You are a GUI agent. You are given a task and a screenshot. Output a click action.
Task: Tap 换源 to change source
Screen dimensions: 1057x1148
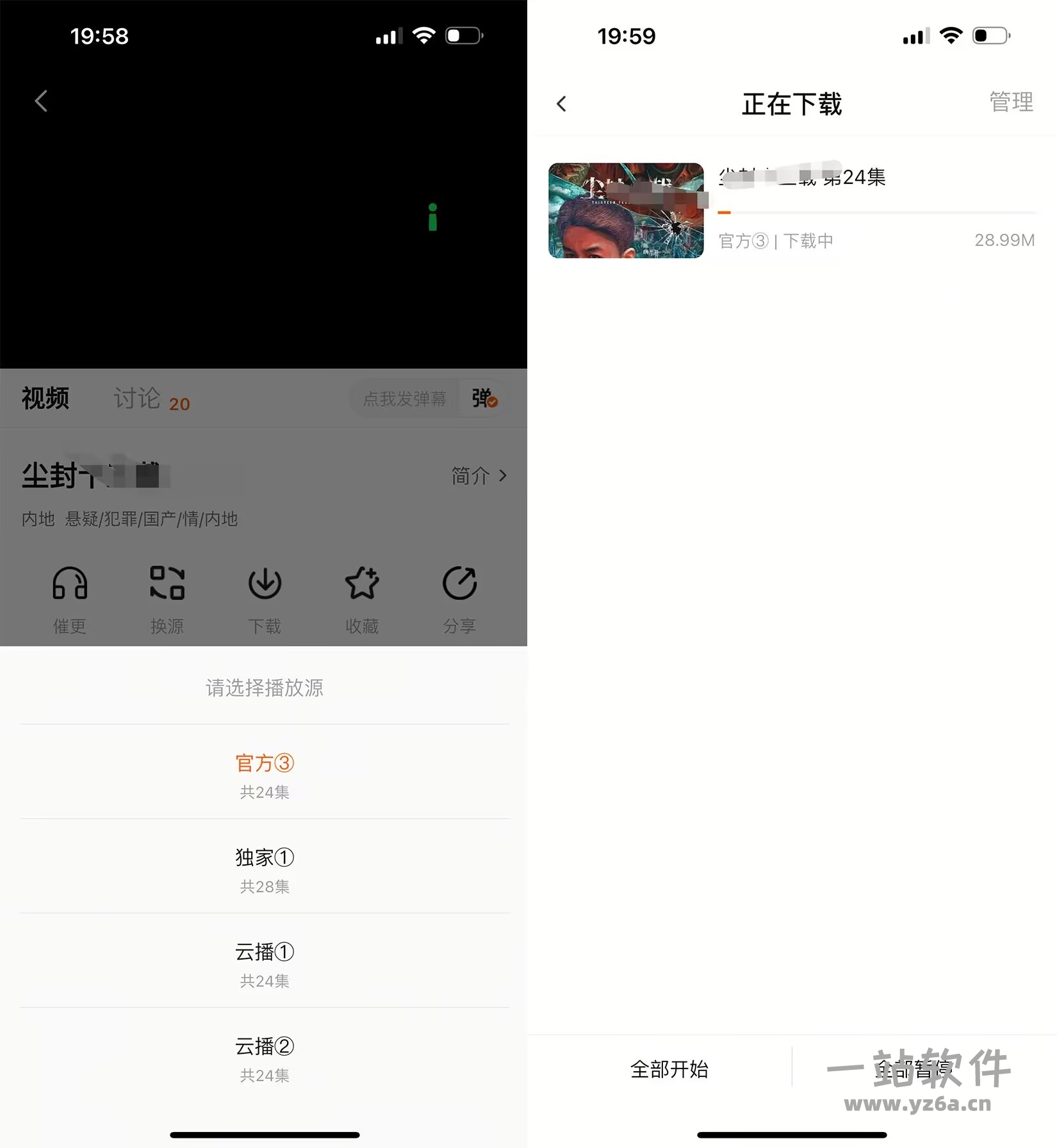167,598
